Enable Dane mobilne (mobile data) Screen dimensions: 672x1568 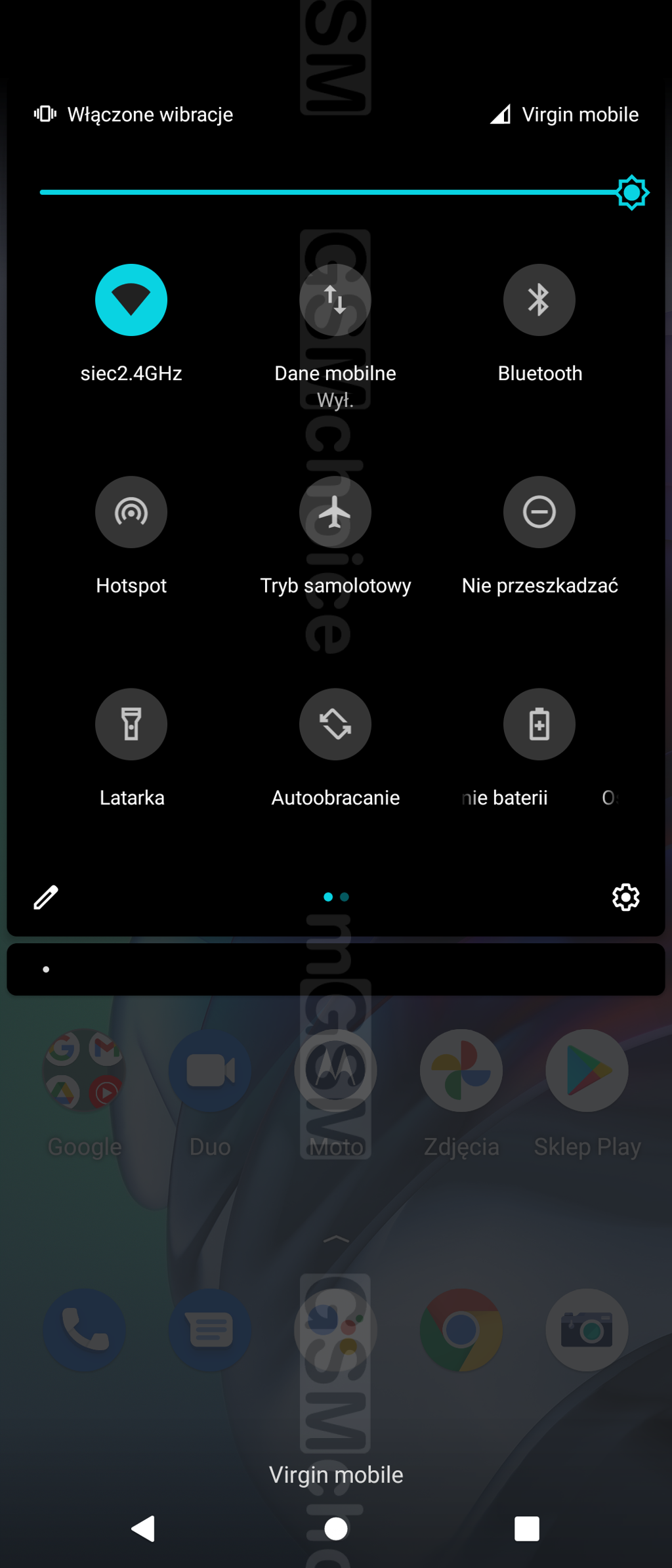point(335,300)
